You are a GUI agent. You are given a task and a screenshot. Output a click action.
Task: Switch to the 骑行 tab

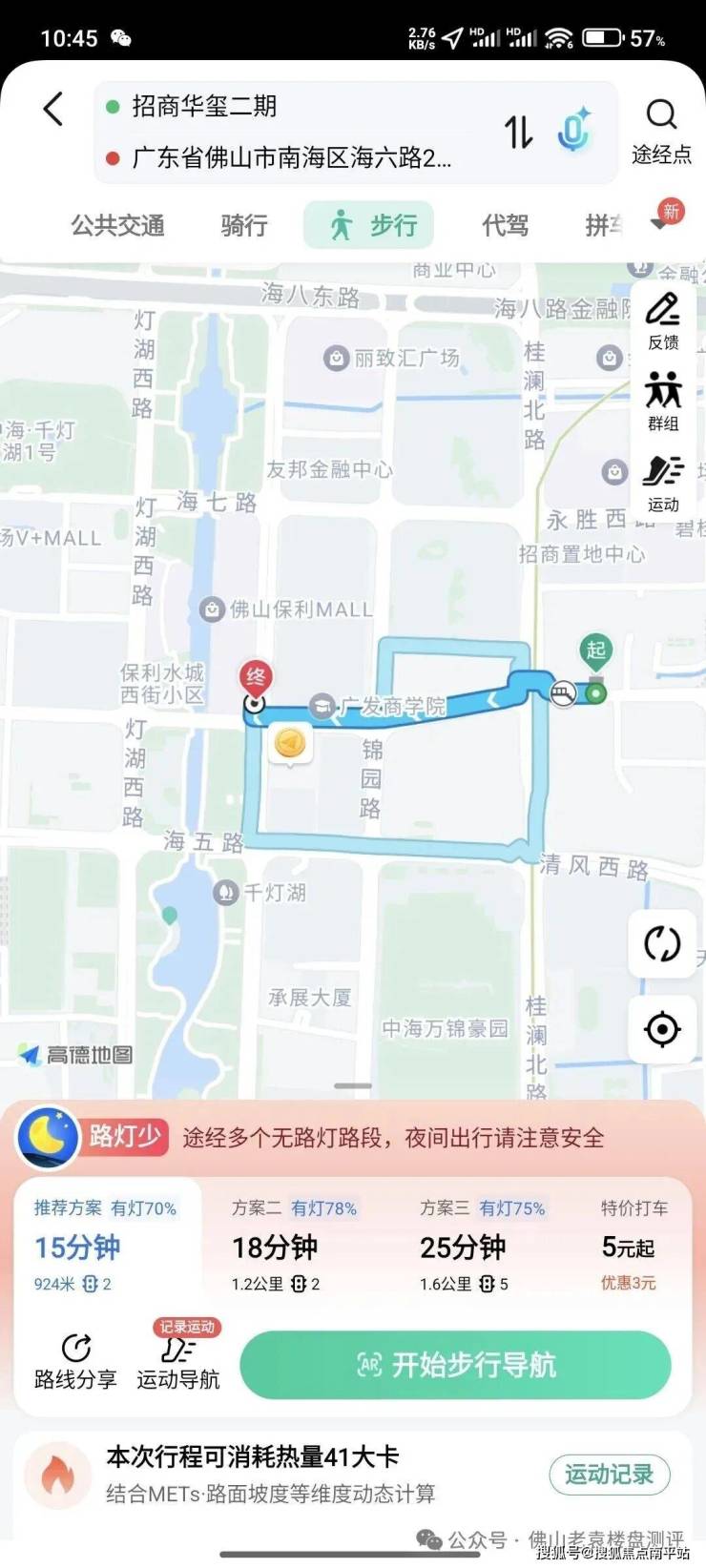pos(244,225)
